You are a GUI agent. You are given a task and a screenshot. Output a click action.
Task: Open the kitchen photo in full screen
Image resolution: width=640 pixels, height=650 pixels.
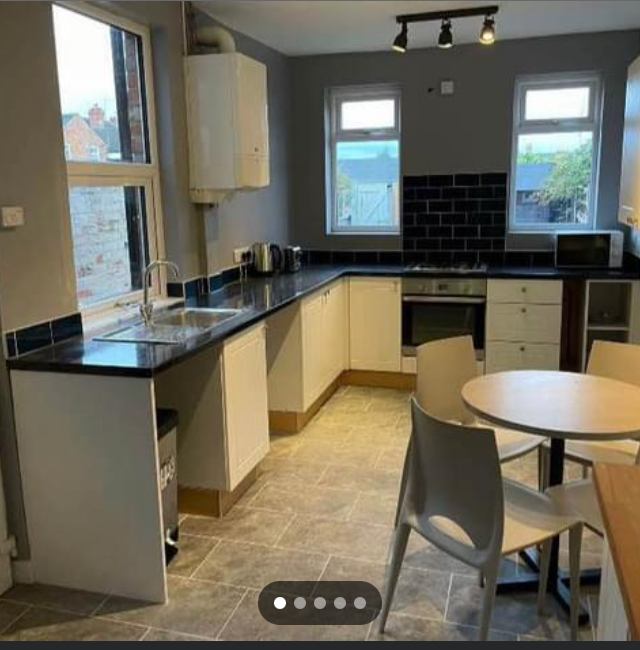pyautogui.click(x=320, y=300)
